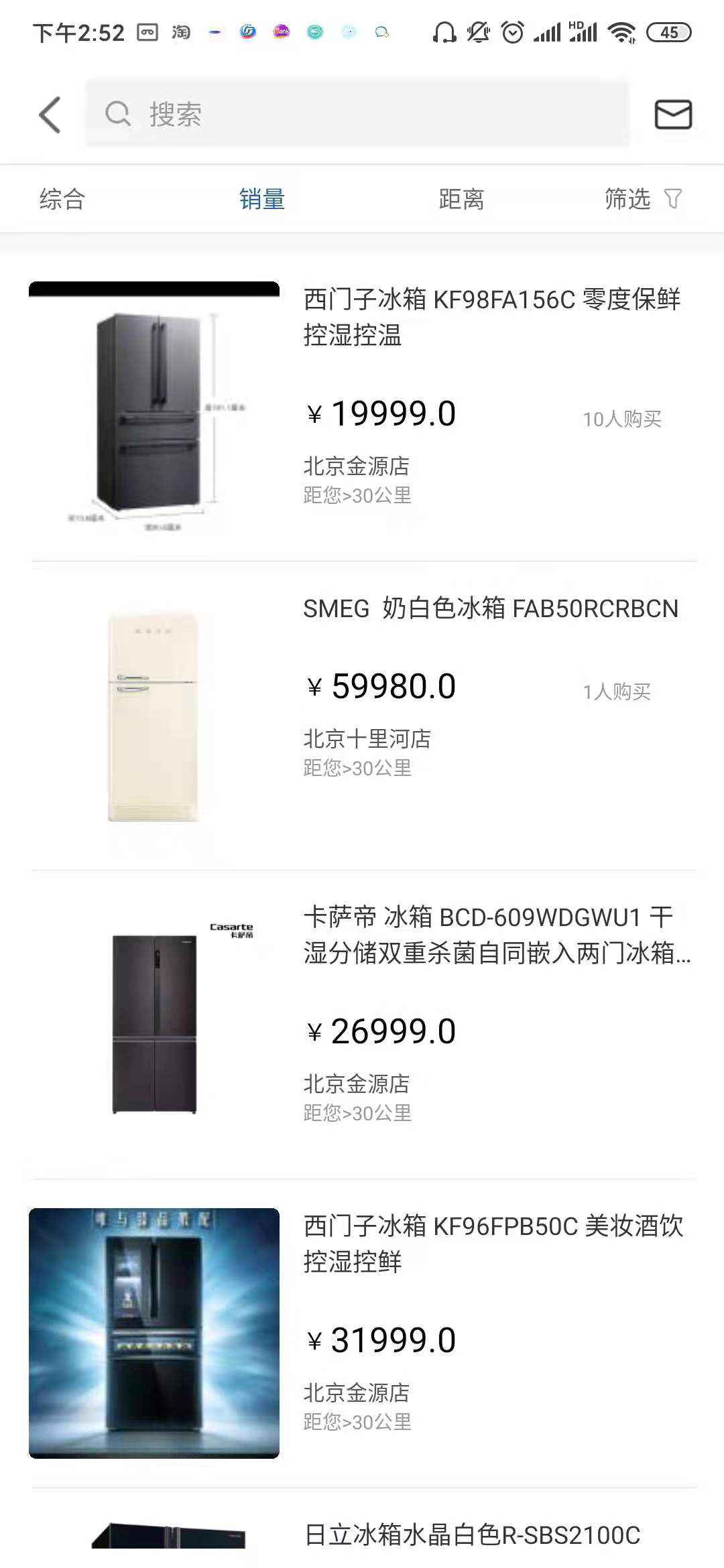Open 卡萨帝 冰箱 BCD-609WDGWU1 item
Viewport: 724px width, 1568px height.
pyautogui.click(x=496, y=935)
